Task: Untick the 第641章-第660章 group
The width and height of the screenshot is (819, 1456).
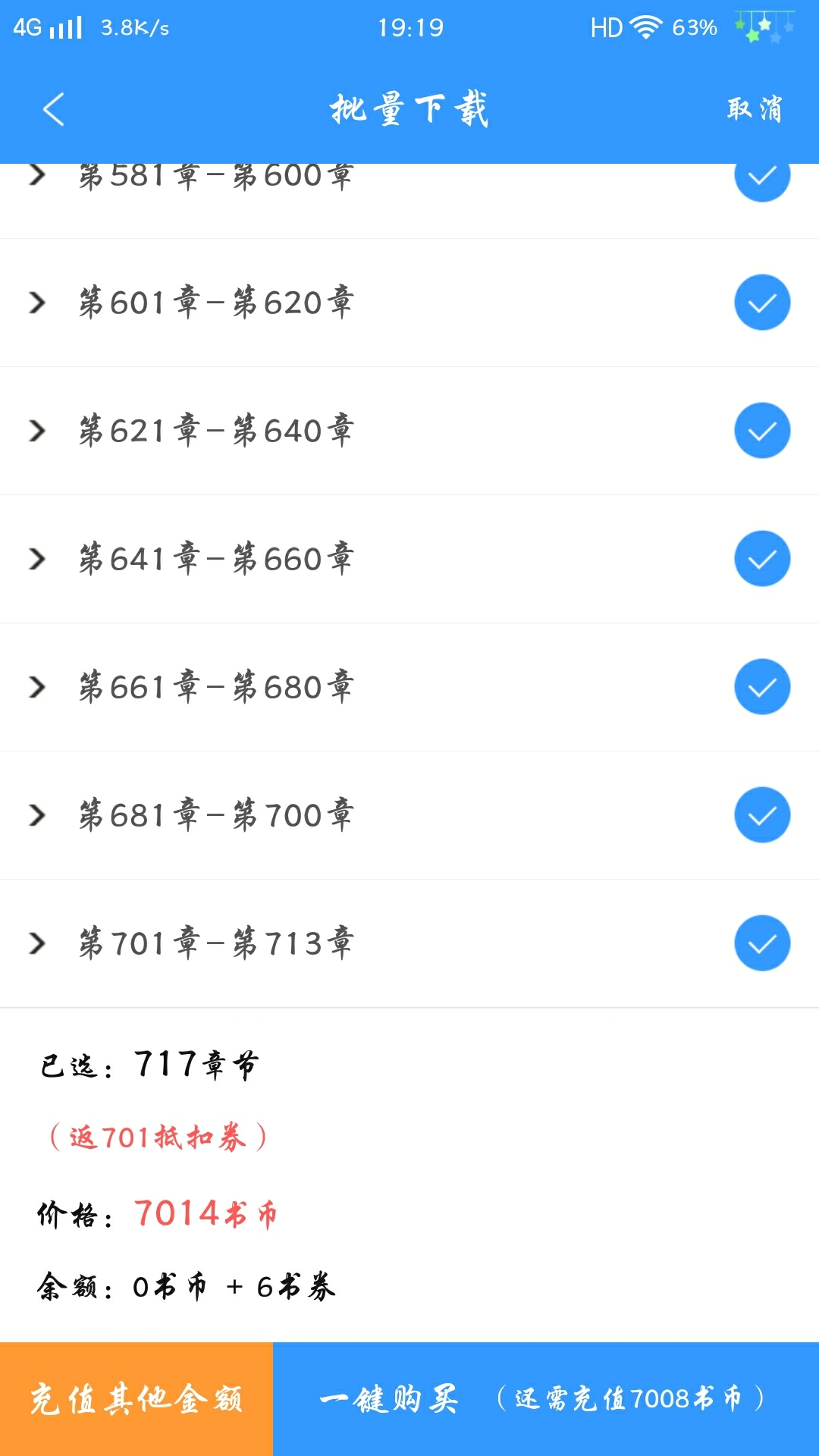Action: [x=761, y=559]
